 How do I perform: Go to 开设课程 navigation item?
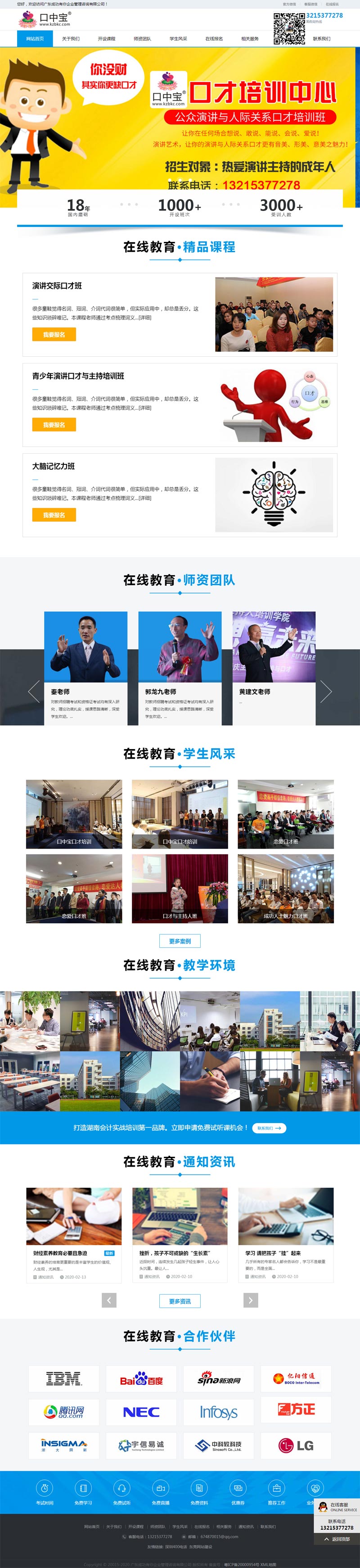point(106,39)
